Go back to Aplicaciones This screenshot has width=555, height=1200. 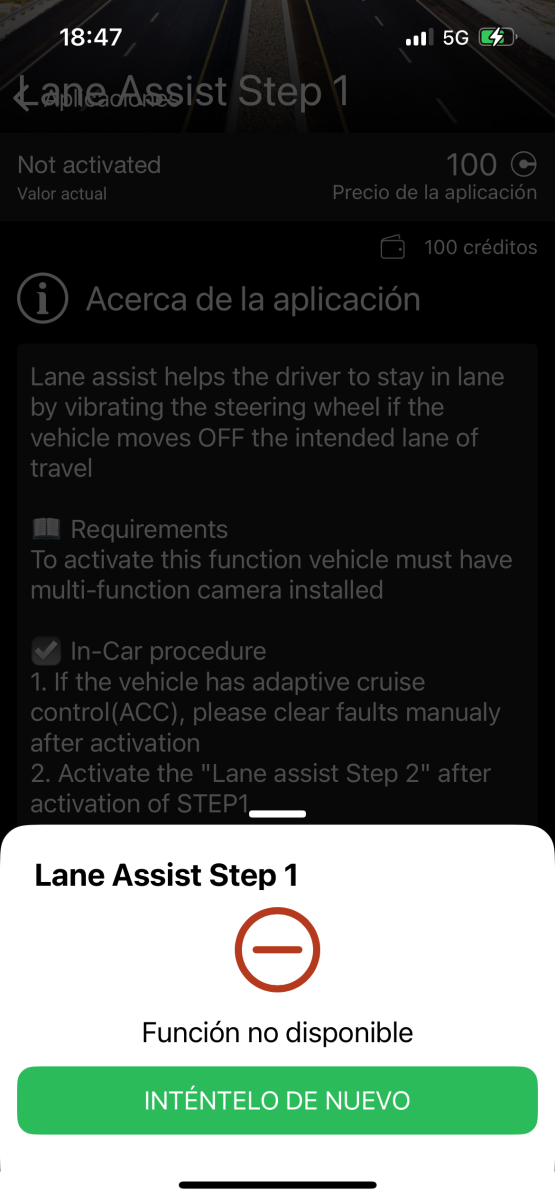pyautogui.click(x=95, y=99)
